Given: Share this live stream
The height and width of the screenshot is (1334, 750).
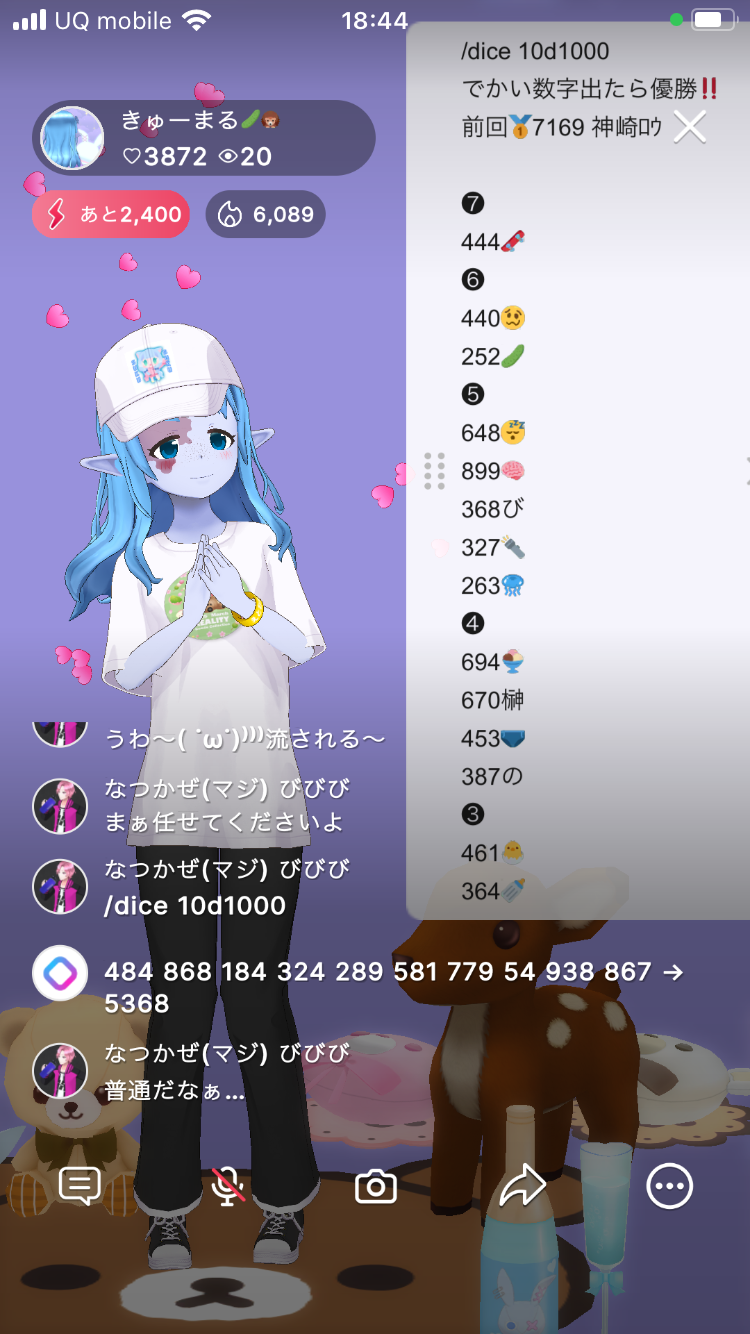Looking at the screenshot, I should pyautogui.click(x=522, y=1187).
